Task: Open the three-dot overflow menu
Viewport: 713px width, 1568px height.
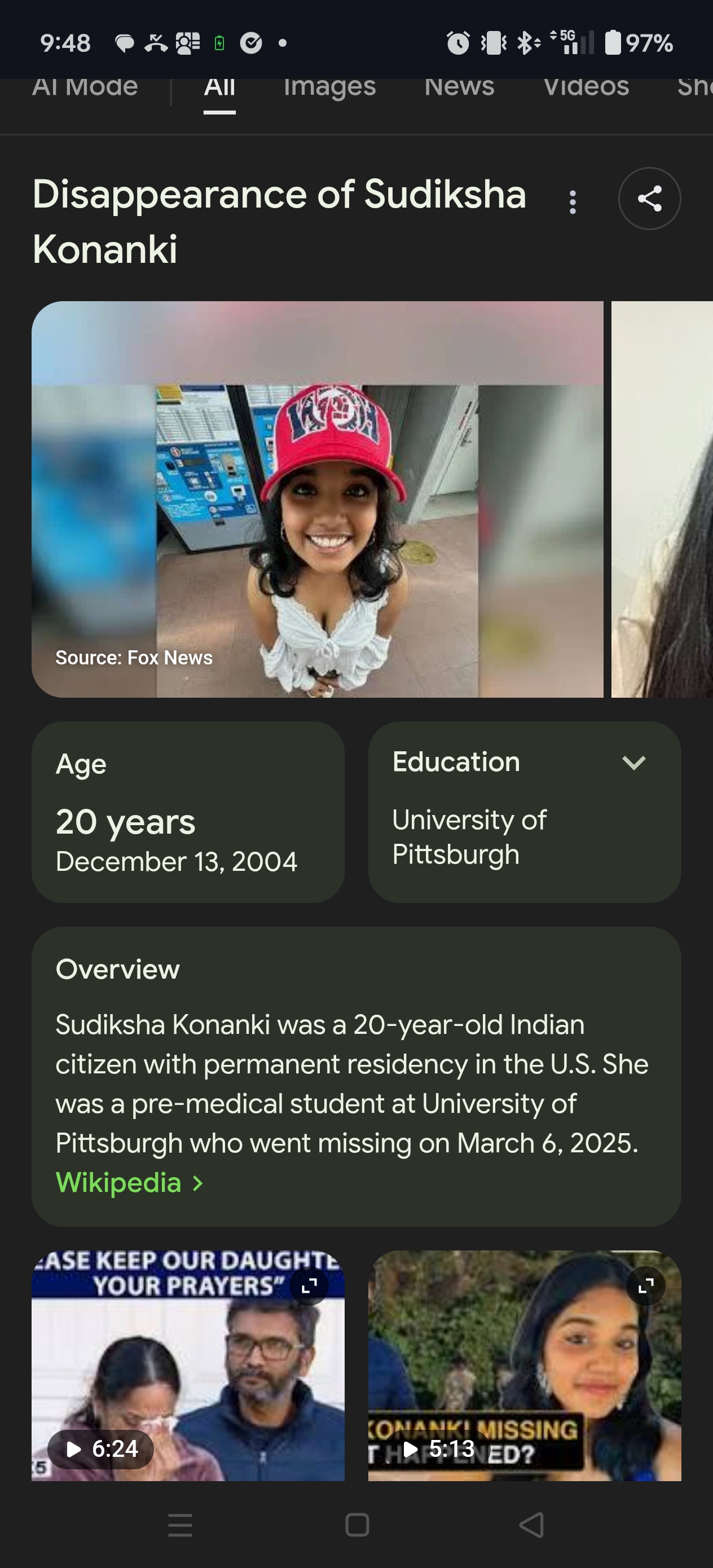Action: click(x=573, y=202)
